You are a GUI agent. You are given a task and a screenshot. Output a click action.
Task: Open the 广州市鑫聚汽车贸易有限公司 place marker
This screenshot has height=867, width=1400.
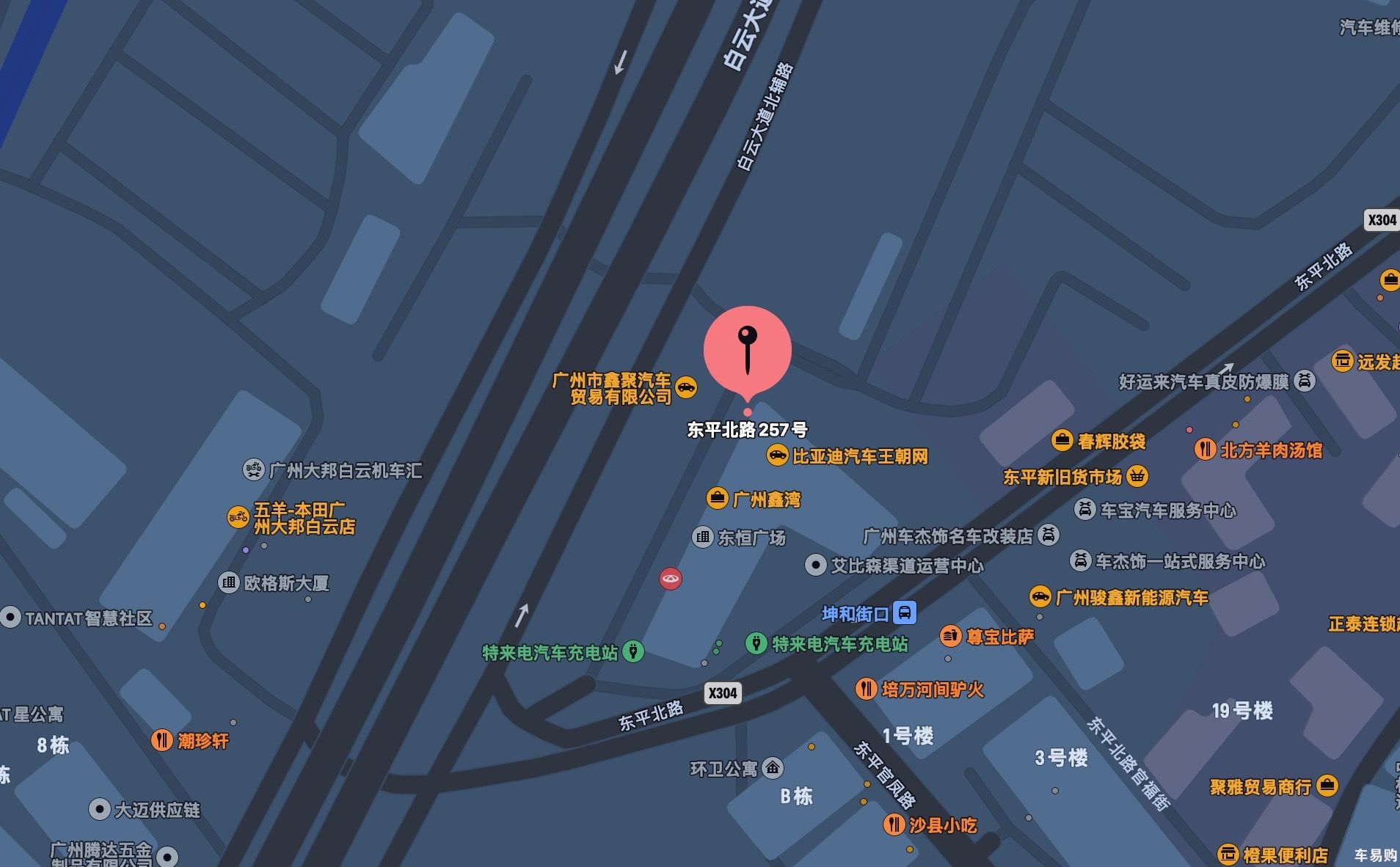pos(686,387)
